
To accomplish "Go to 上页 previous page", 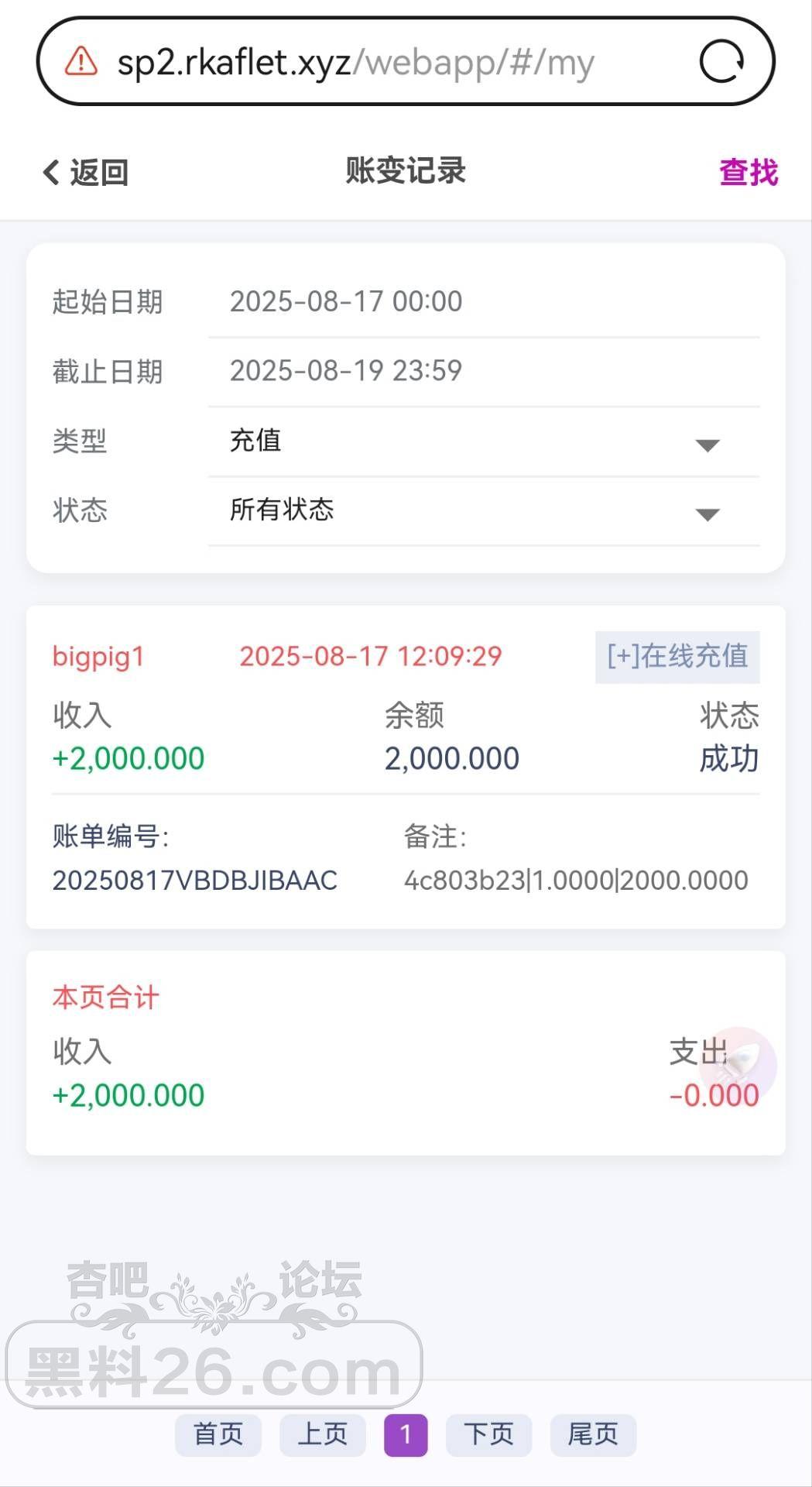I will (x=322, y=1434).
